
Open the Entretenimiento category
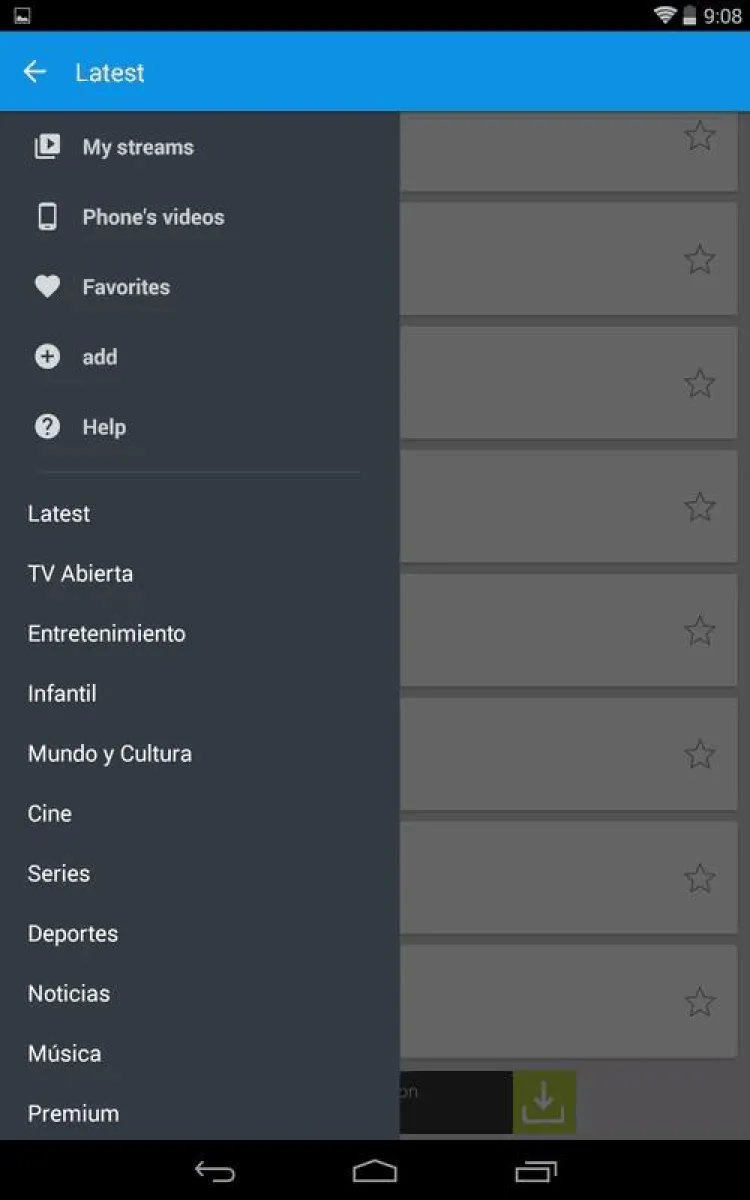tap(107, 633)
